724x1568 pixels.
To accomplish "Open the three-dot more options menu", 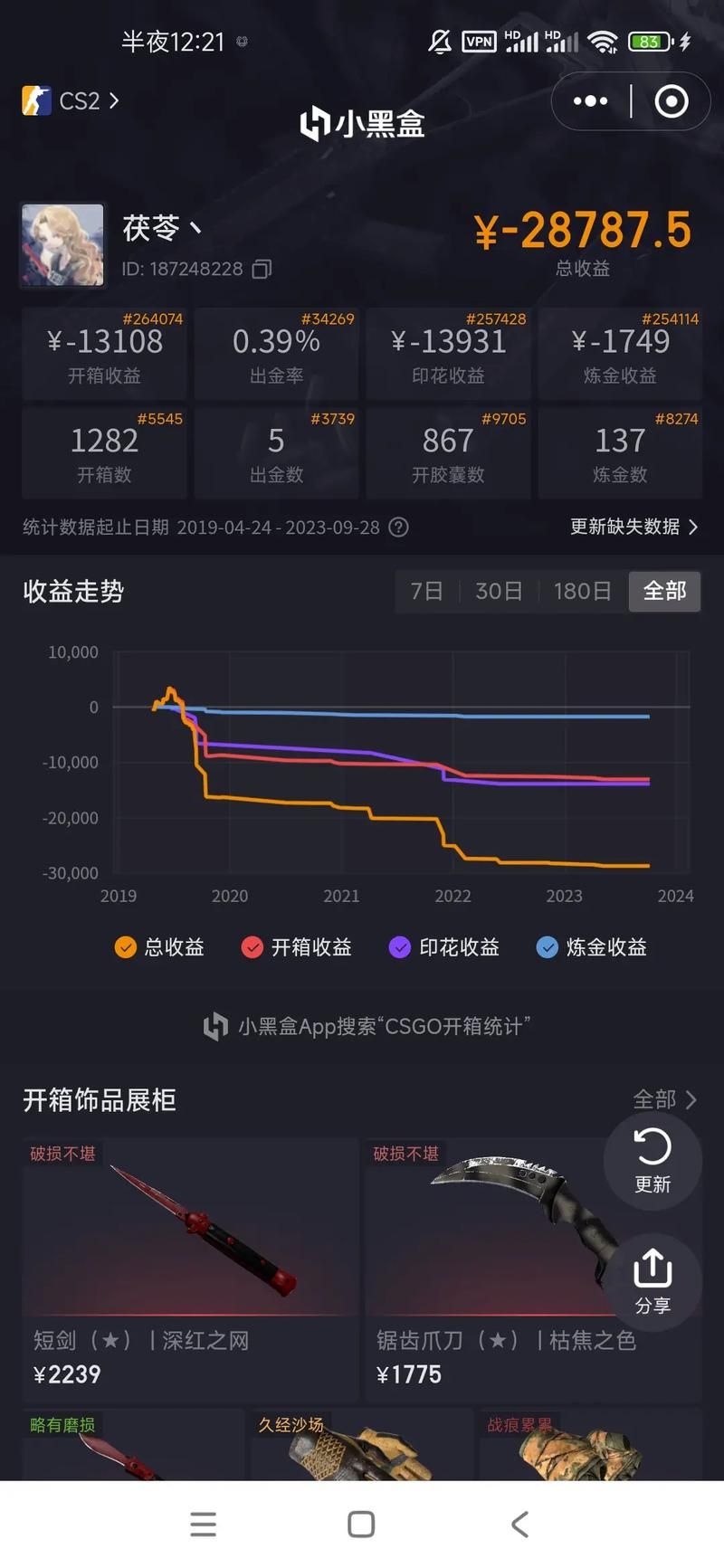I will 589,101.
